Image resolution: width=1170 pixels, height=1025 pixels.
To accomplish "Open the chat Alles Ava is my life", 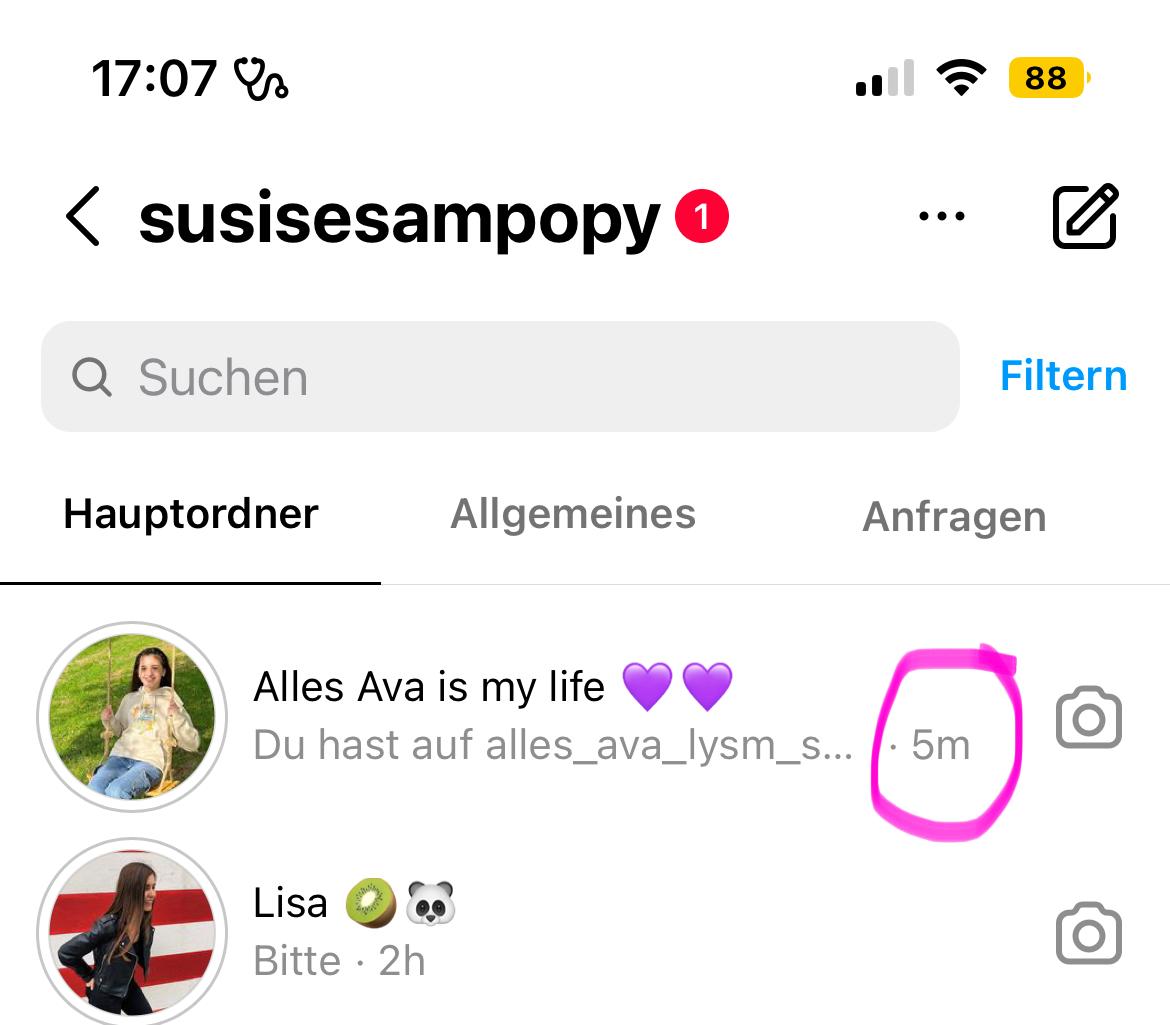I will [x=550, y=716].
